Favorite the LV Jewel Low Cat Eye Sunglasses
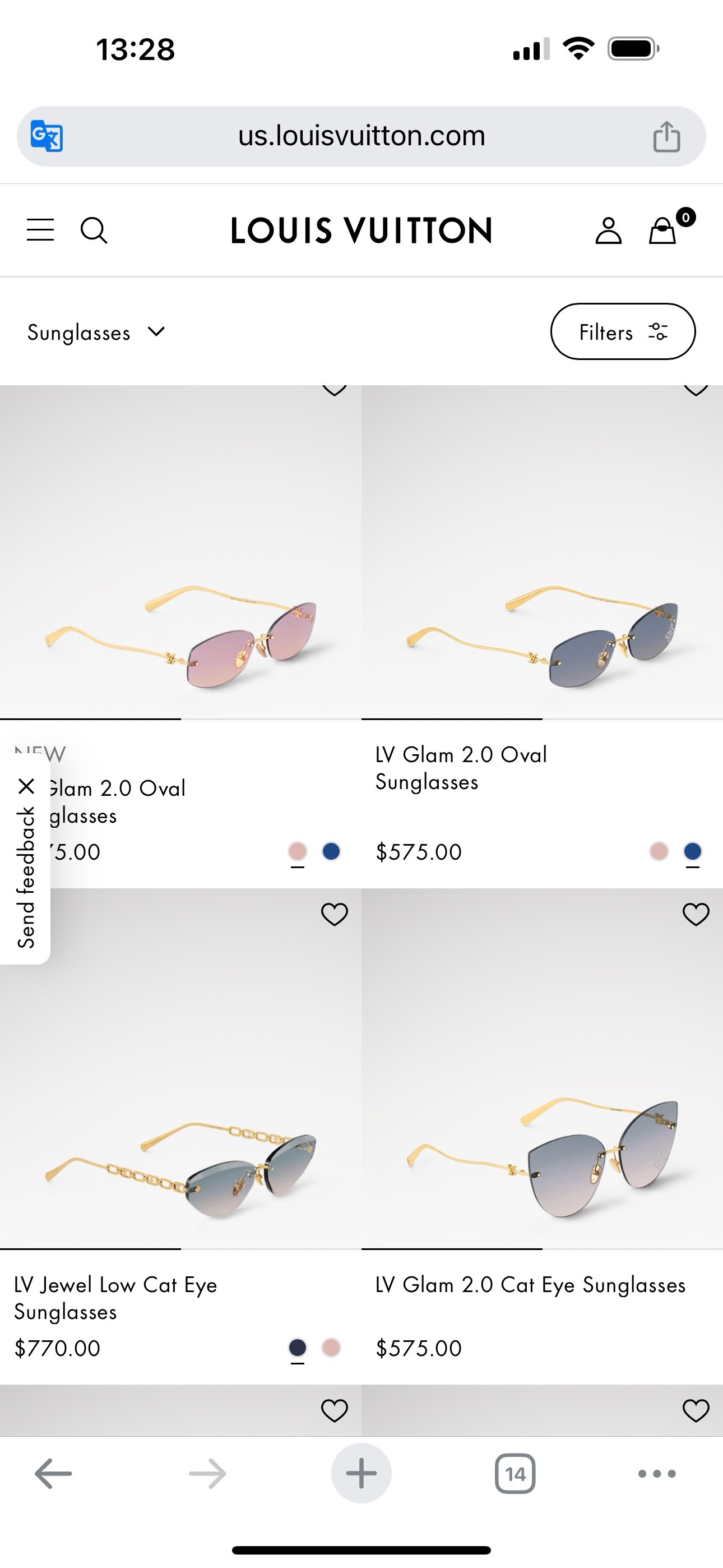 [x=335, y=913]
